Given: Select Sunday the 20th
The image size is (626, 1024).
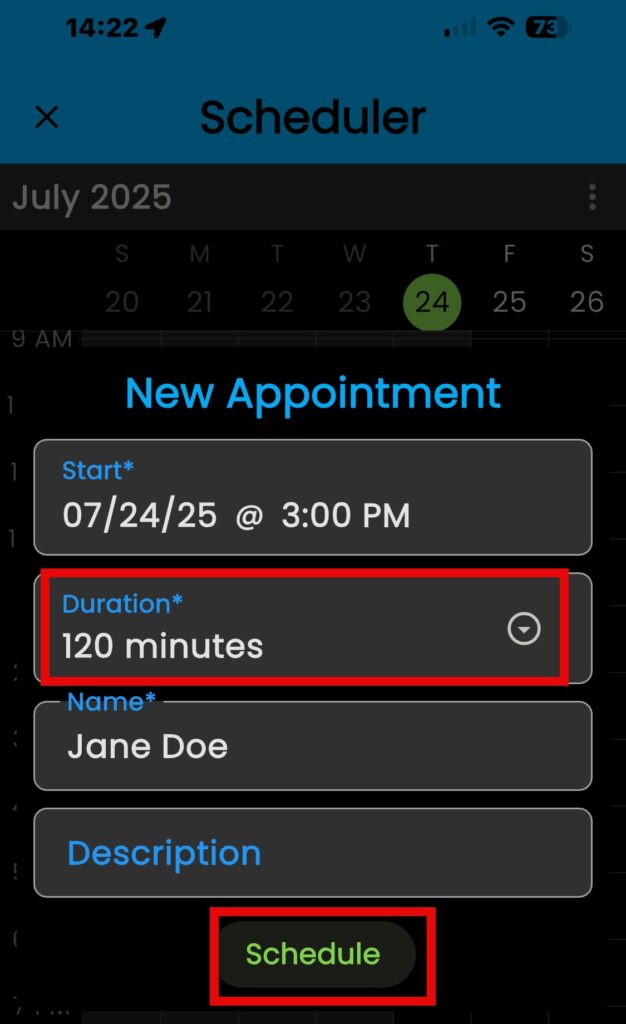Looking at the screenshot, I should [122, 301].
